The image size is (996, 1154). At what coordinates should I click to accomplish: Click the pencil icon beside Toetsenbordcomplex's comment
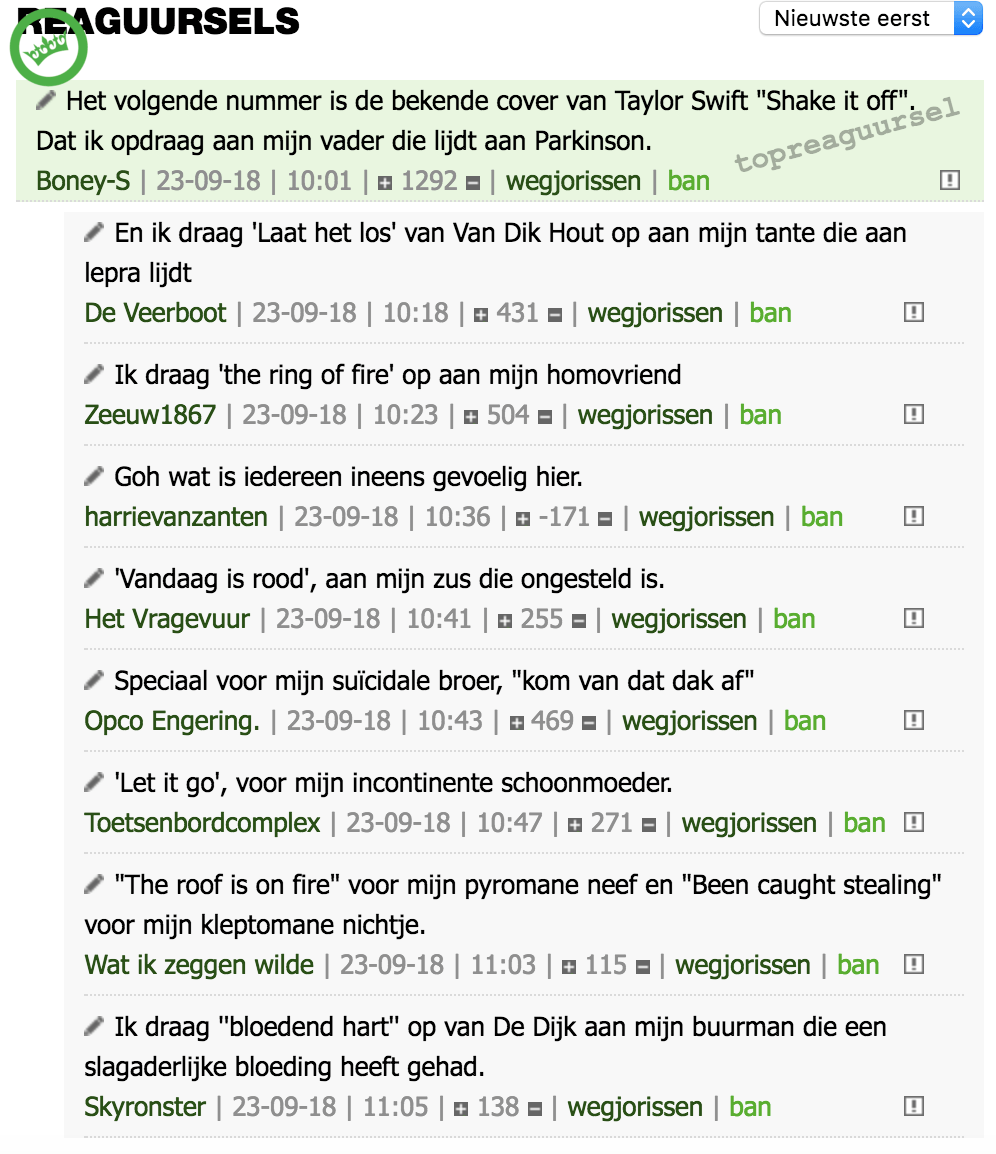pos(93,782)
